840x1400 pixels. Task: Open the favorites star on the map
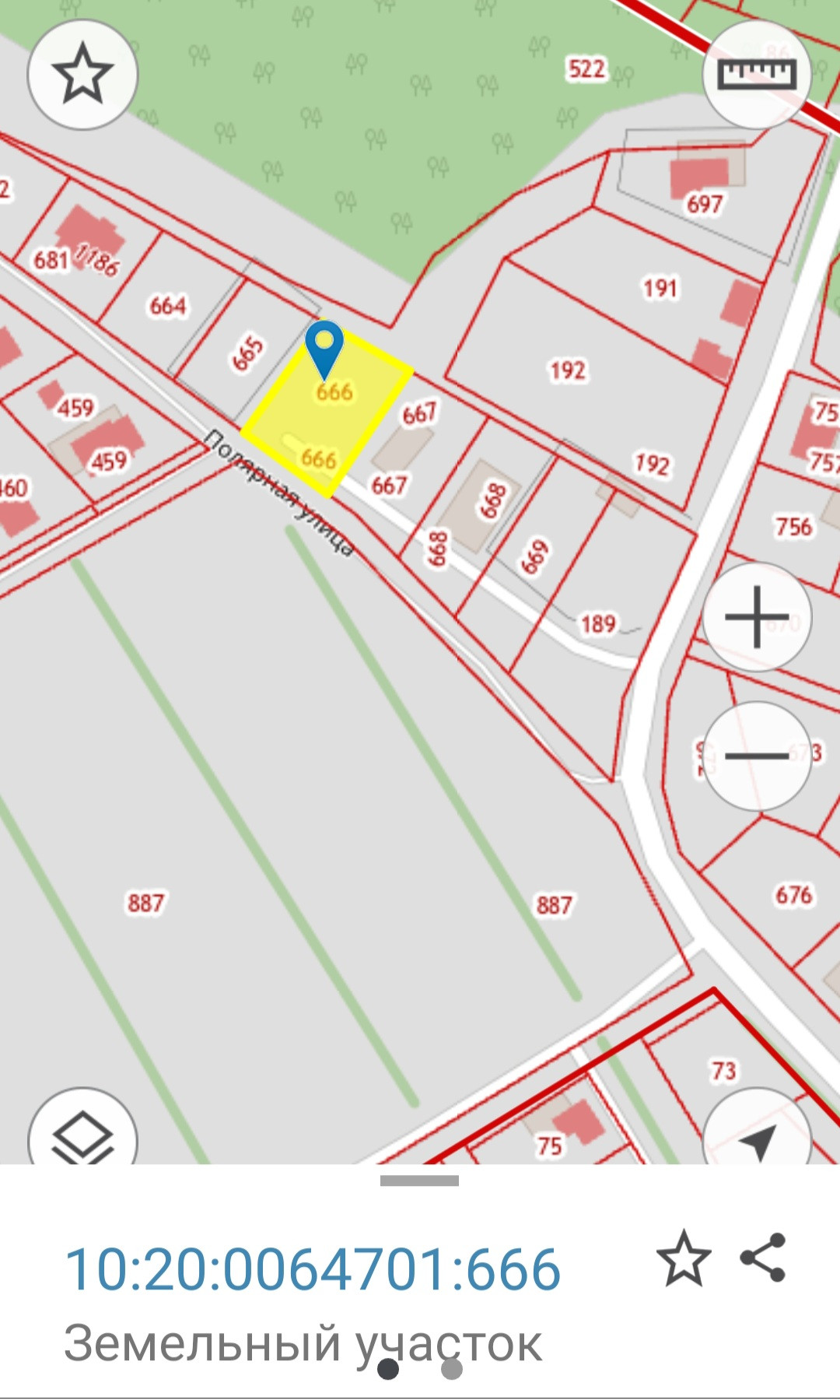[x=82, y=74]
